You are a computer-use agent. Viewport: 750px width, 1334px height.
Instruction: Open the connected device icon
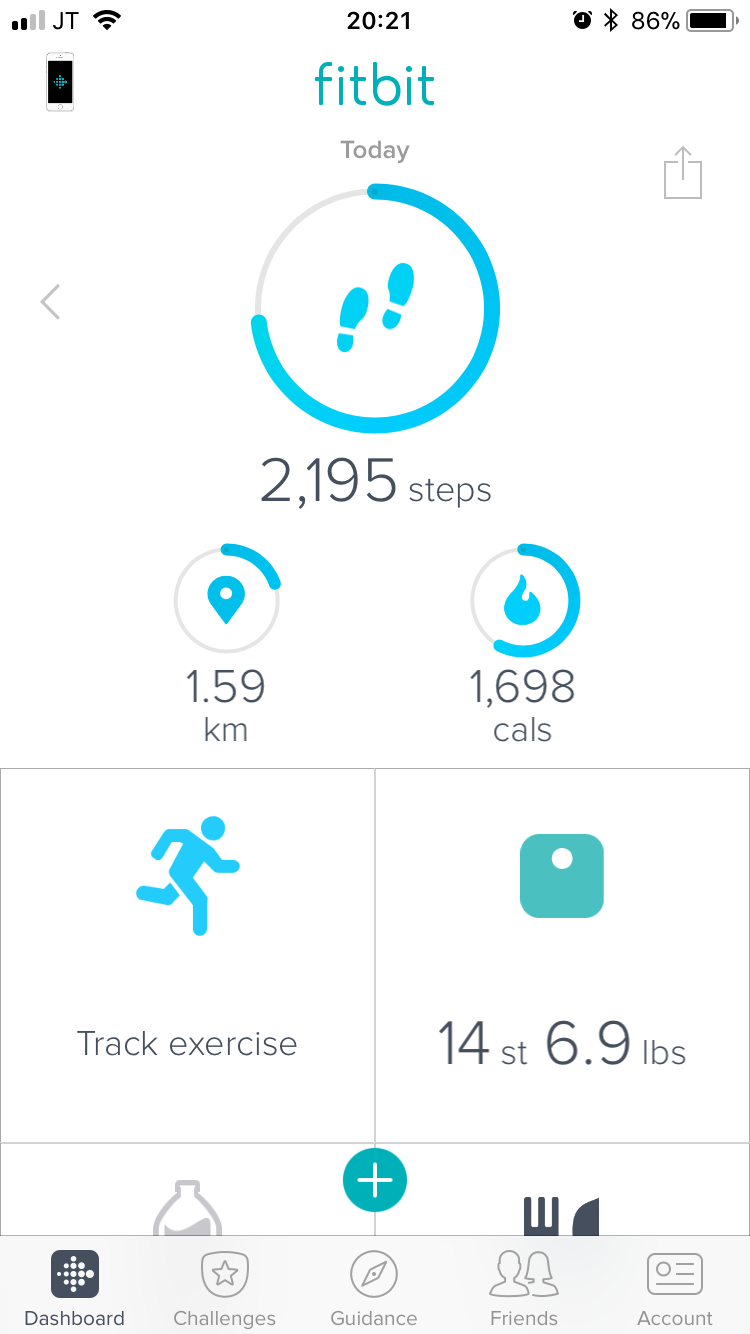(59, 81)
